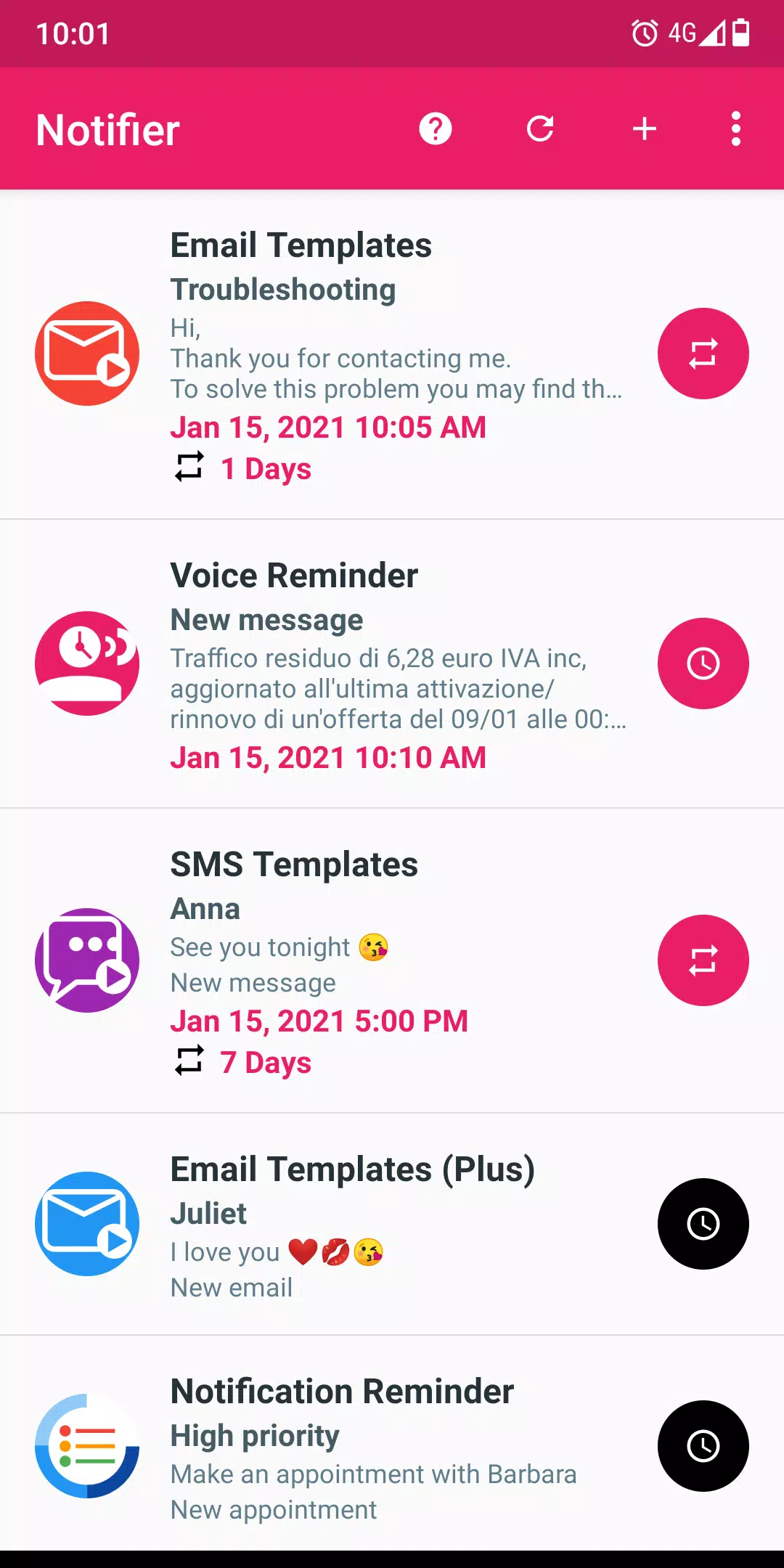Tap the clock button on Voice Reminder

(703, 663)
